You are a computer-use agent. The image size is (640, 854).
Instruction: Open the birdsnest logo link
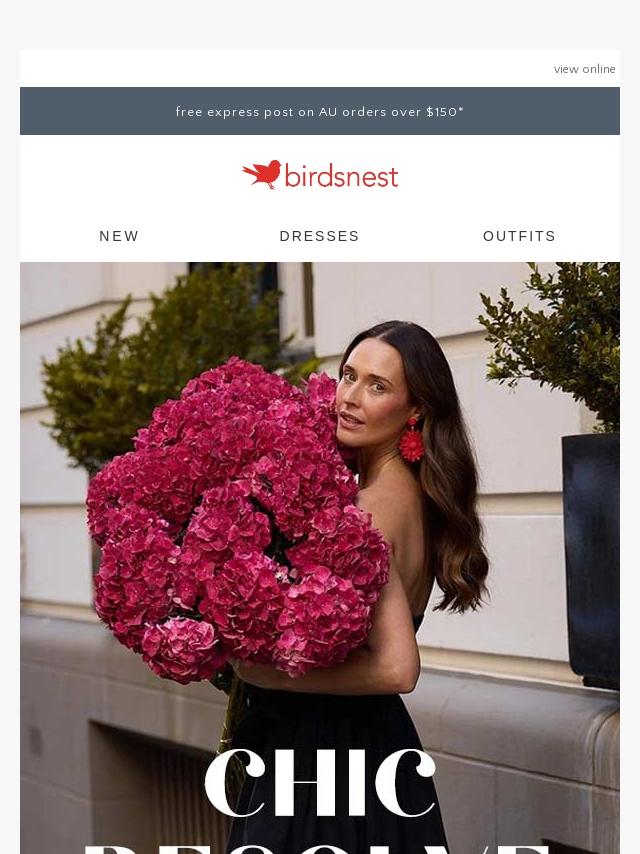tap(320, 175)
